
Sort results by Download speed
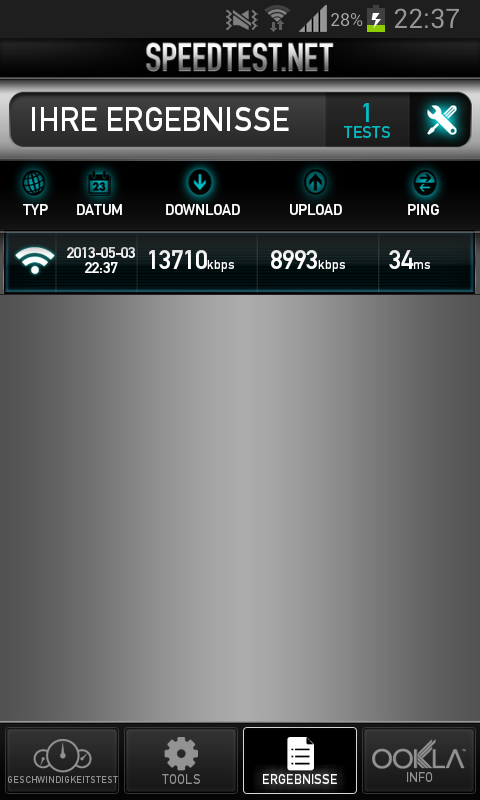click(x=203, y=194)
